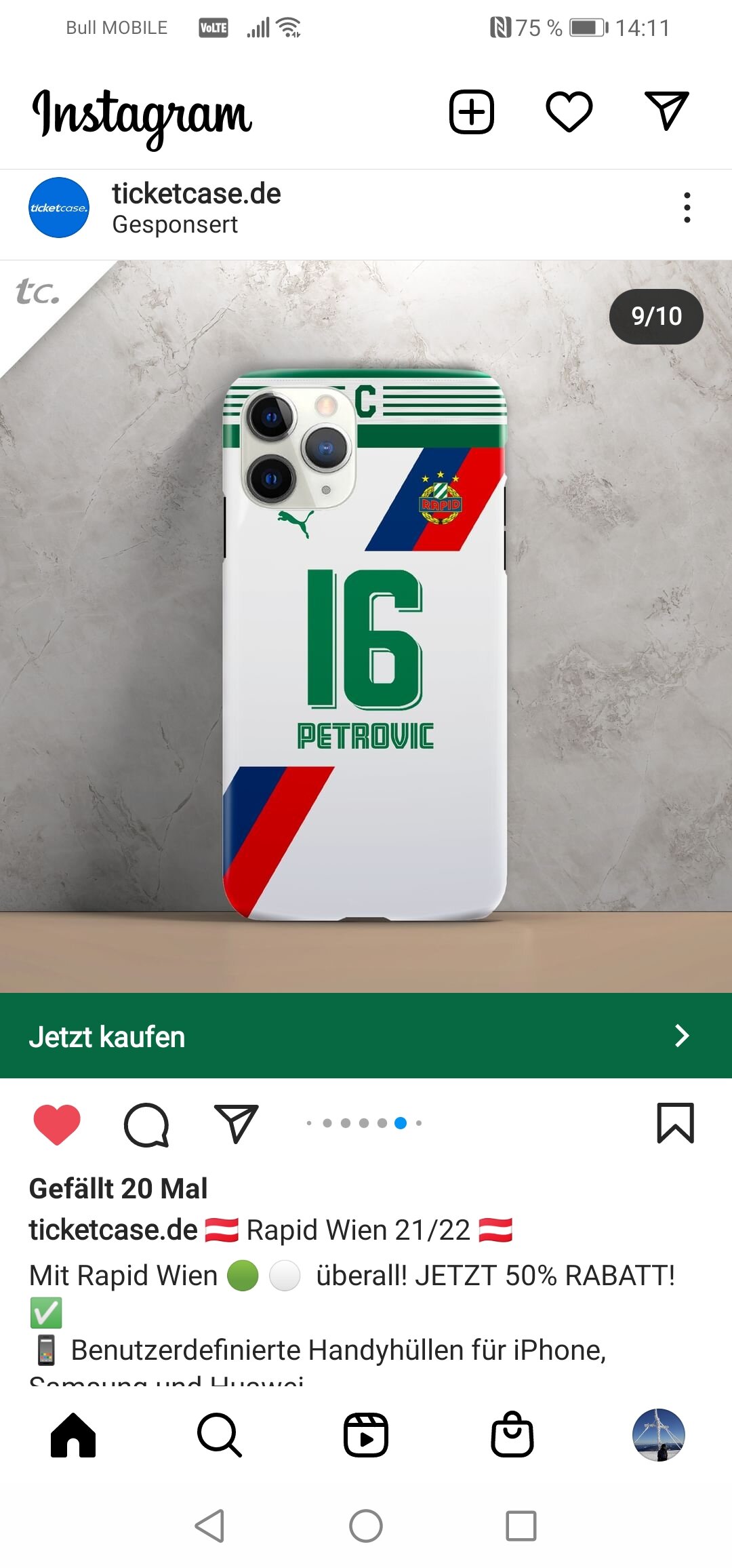Screen dimensions: 732x1568
Task: Share the post using the send icon
Action: pyautogui.click(x=236, y=1124)
